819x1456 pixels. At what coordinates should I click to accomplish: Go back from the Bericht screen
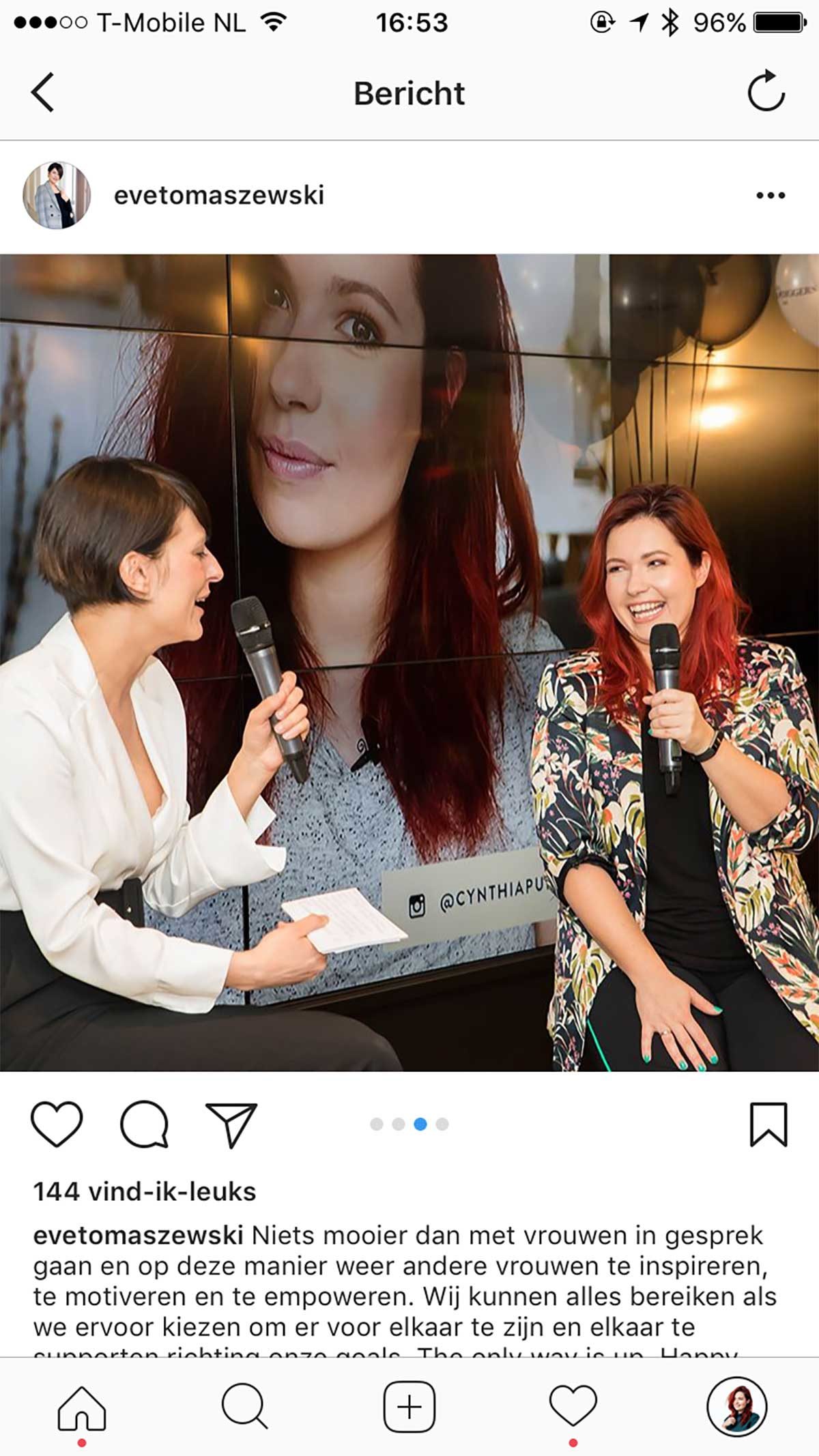click(x=42, y=93)
